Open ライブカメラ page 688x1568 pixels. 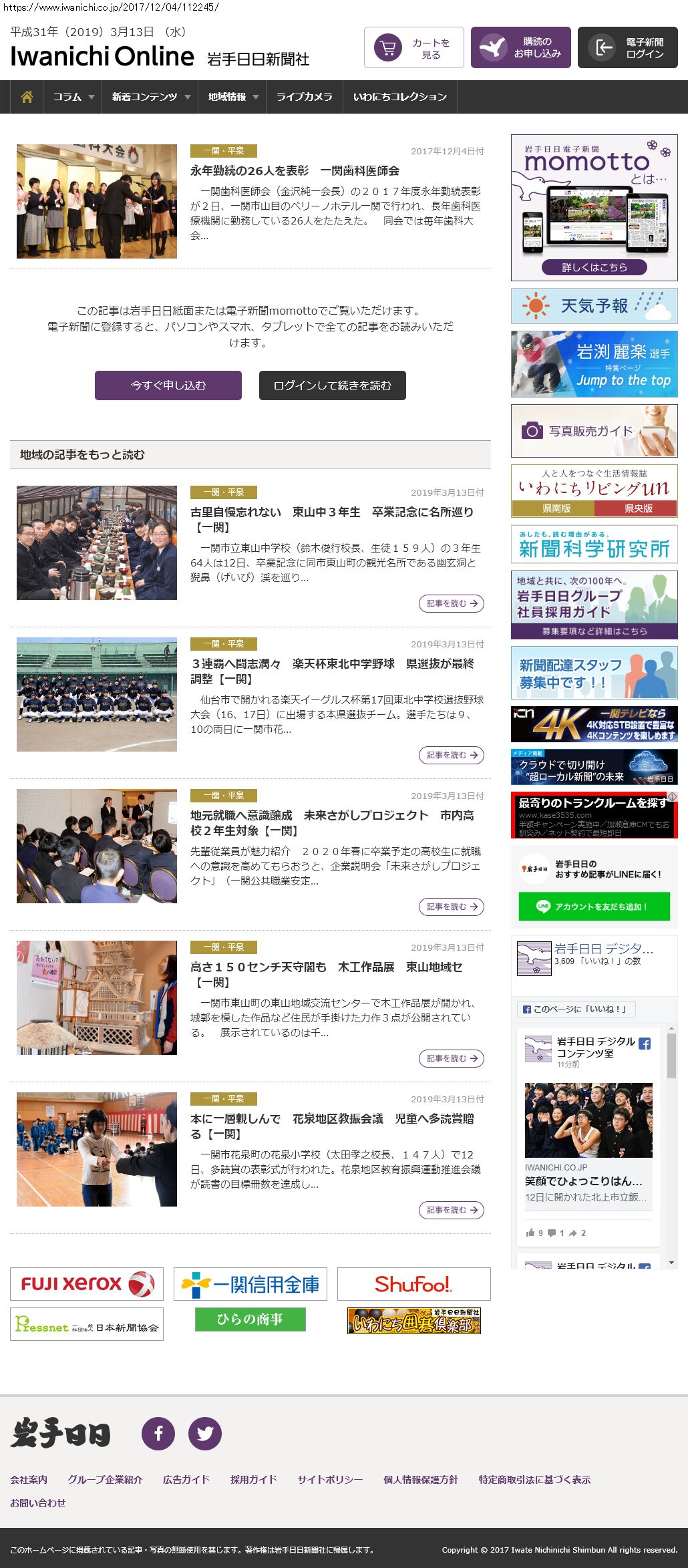pos(304,97)
